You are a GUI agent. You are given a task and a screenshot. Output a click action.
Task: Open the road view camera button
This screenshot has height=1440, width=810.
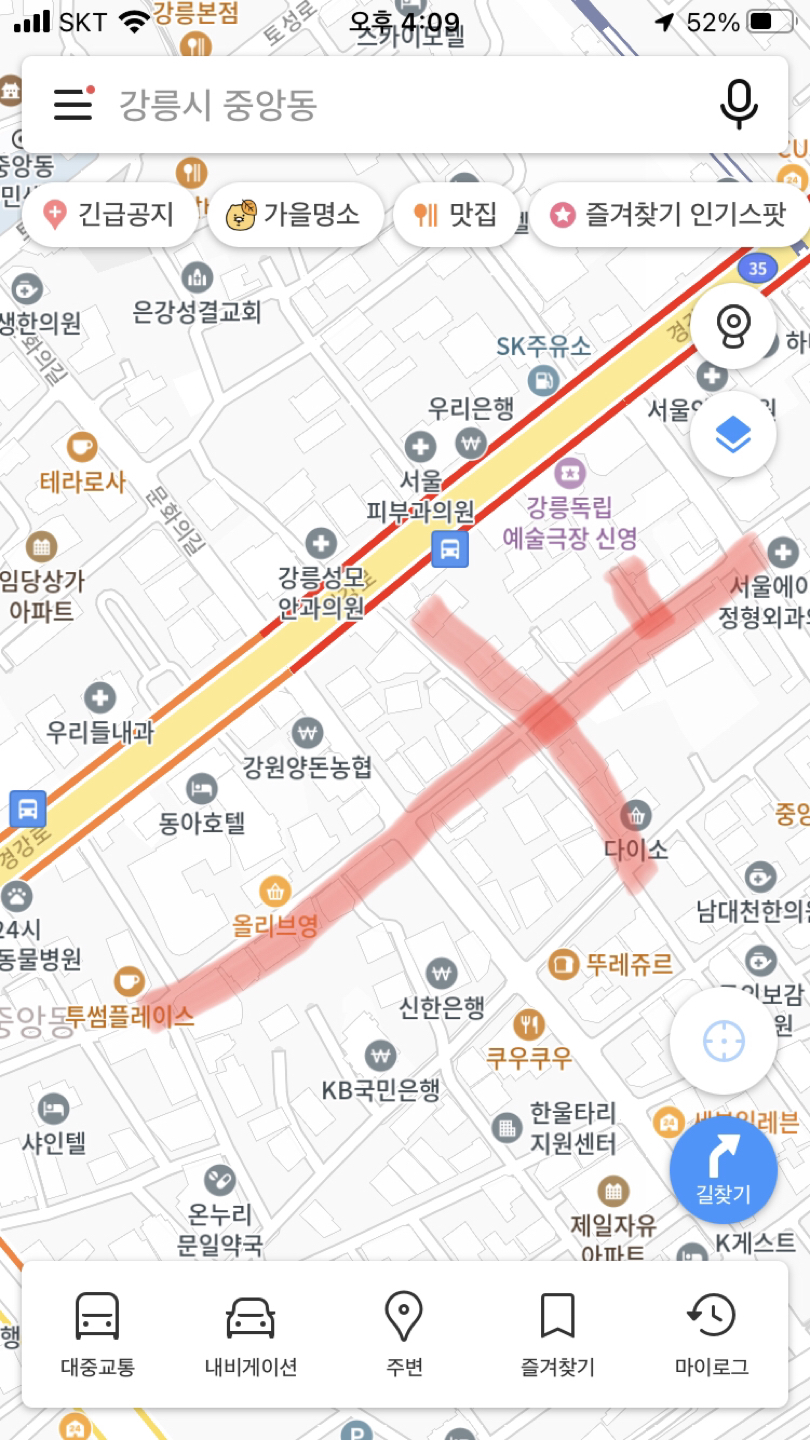tap(733, 325)
